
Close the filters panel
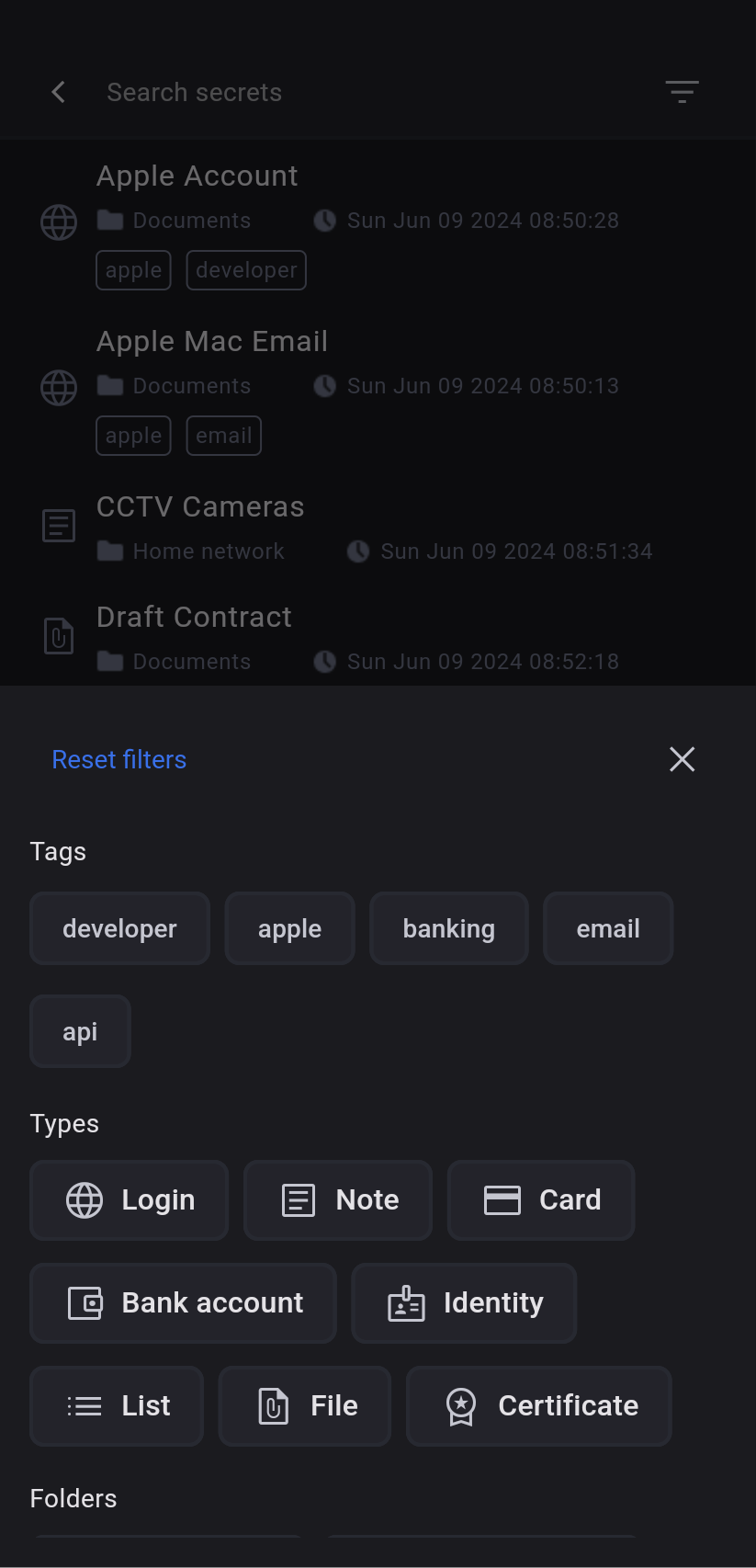pos(682,759)
